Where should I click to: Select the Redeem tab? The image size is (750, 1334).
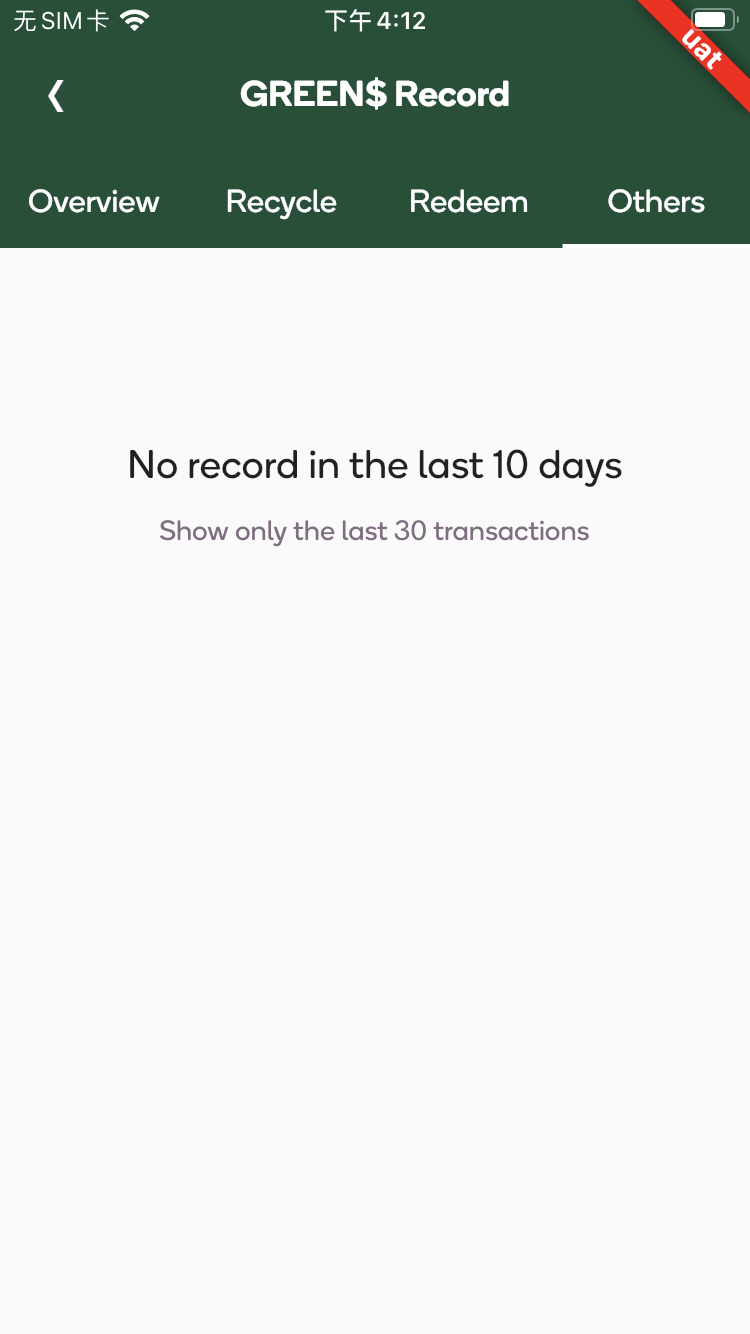click(468, 202)
